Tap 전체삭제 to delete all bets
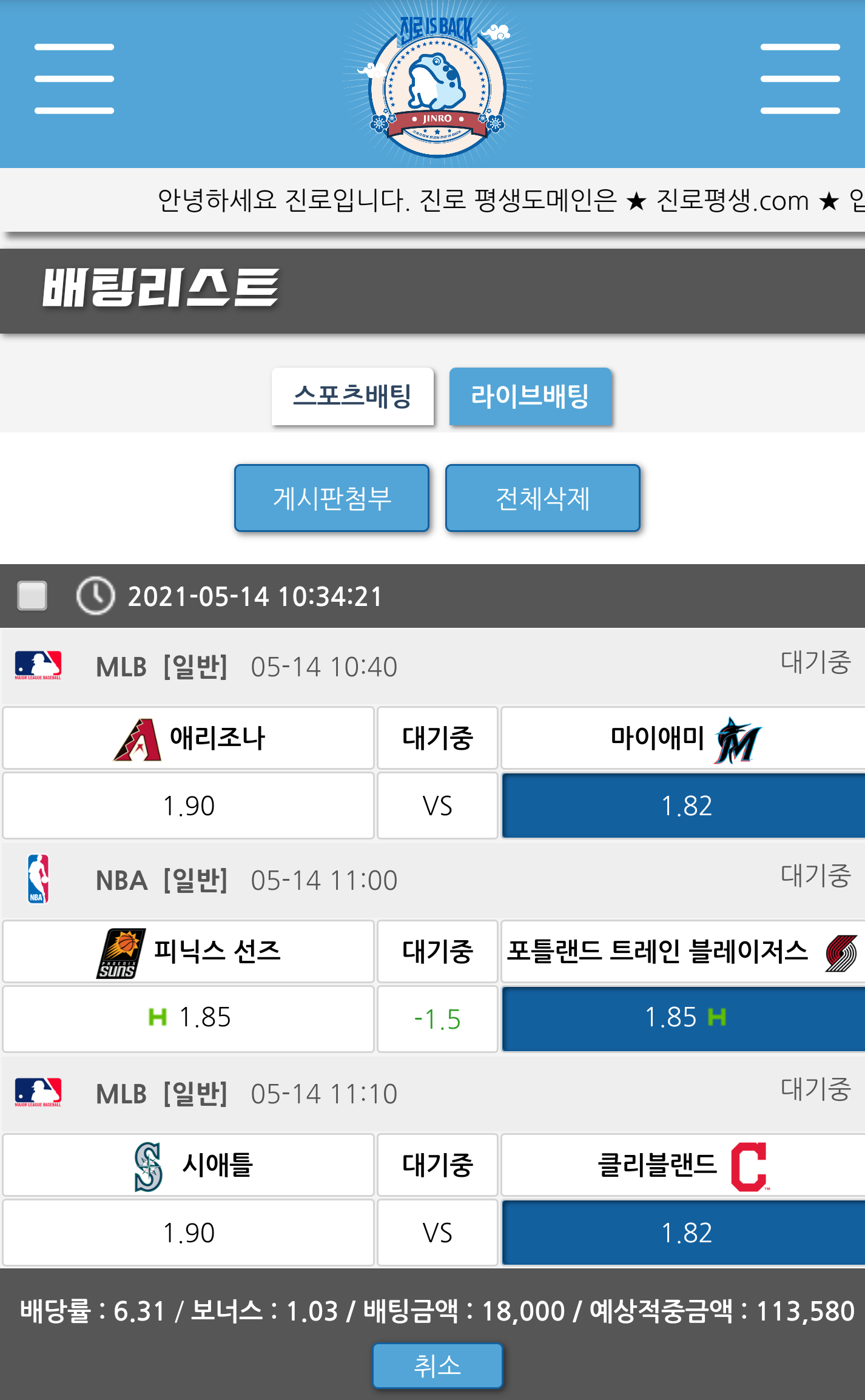 pos(543,498)
